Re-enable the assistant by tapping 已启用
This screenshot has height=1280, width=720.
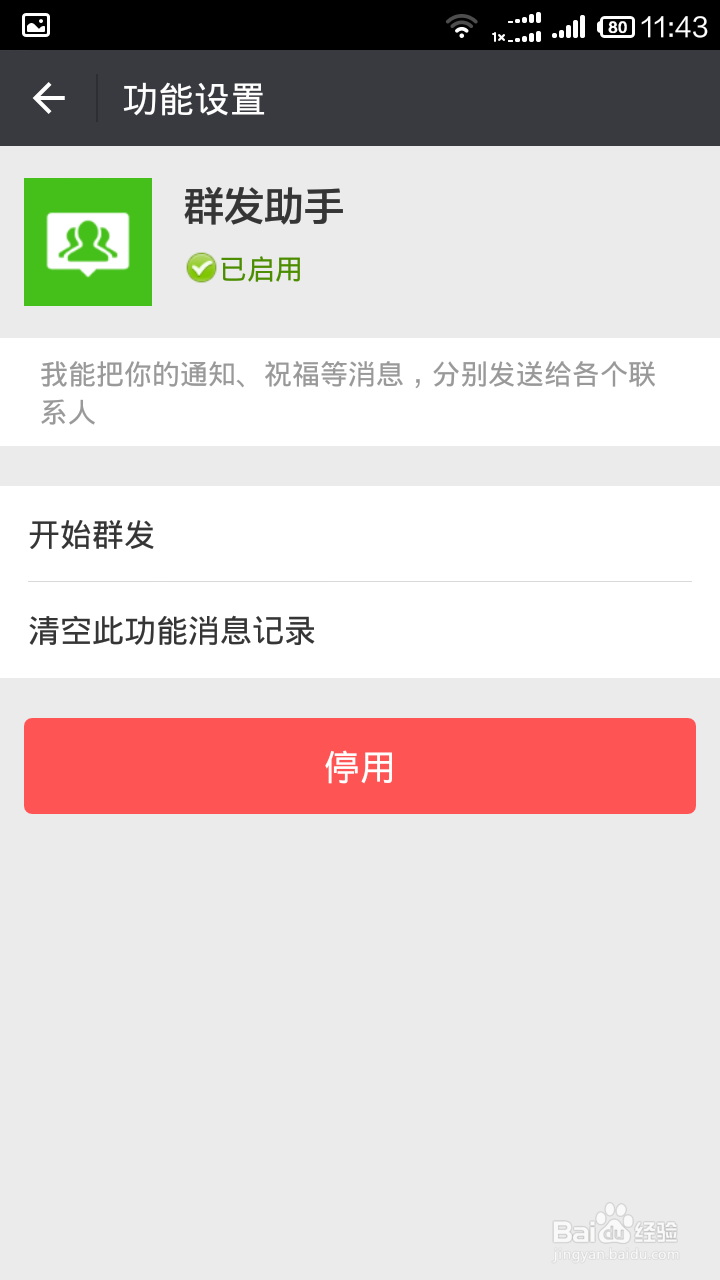245,268
